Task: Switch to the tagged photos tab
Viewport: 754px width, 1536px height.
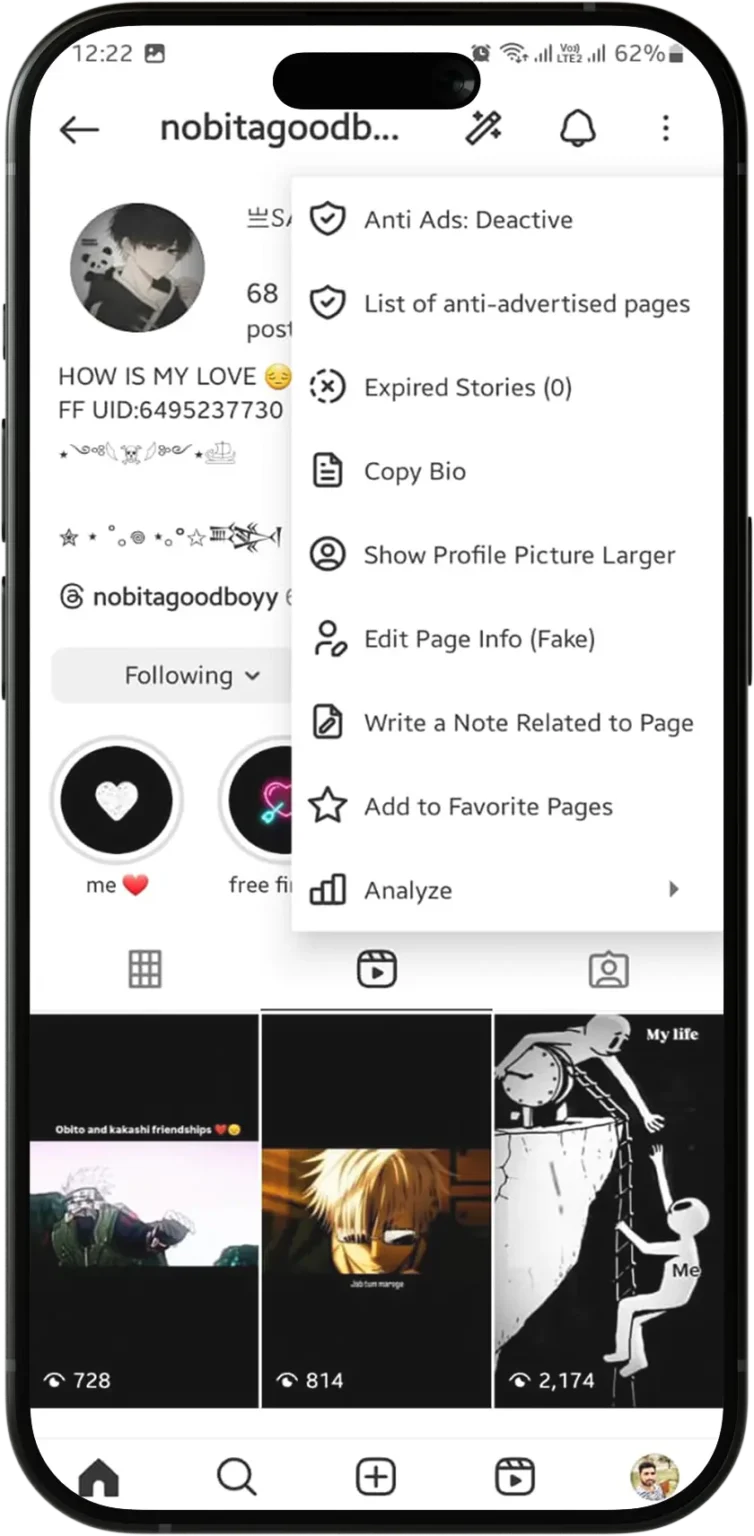Action: point(608,969)
